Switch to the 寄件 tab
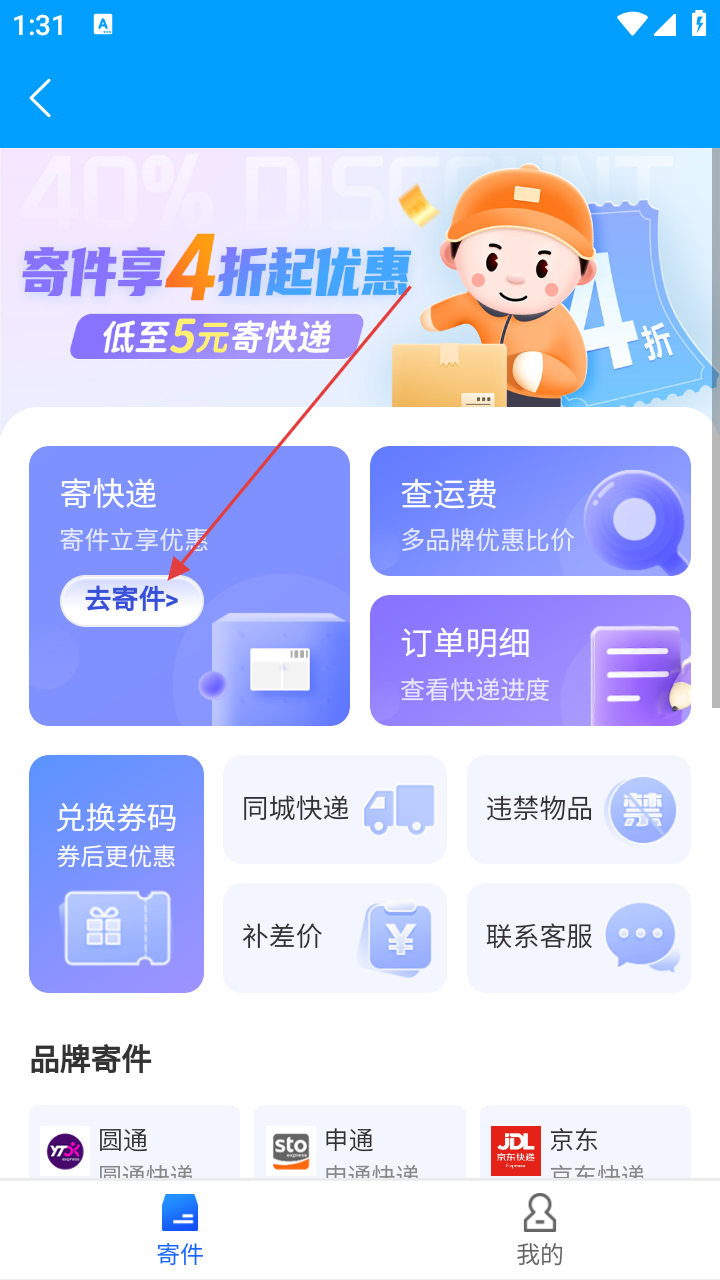 [180, 1229]
